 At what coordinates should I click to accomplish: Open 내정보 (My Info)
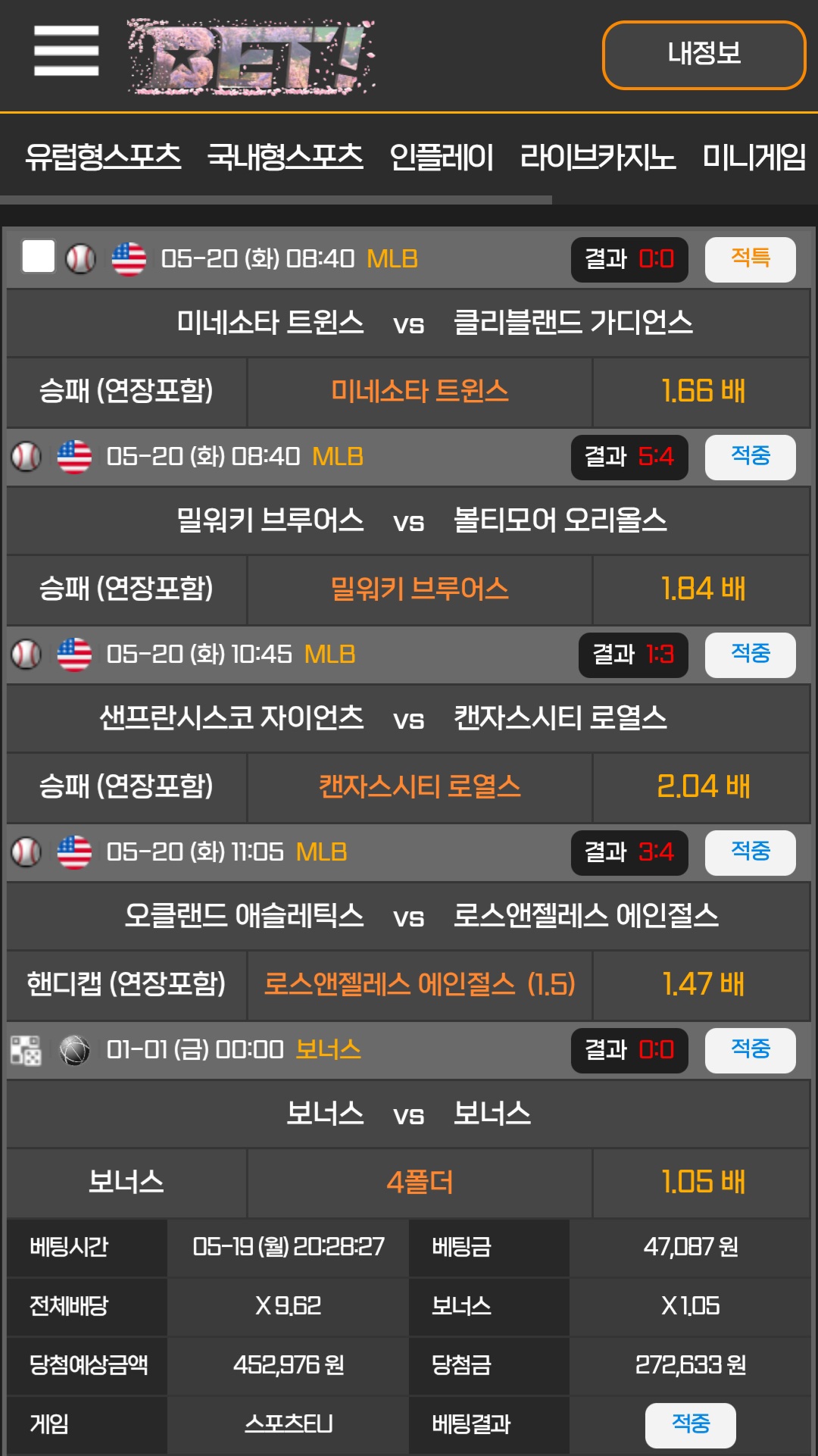[704, 55]
